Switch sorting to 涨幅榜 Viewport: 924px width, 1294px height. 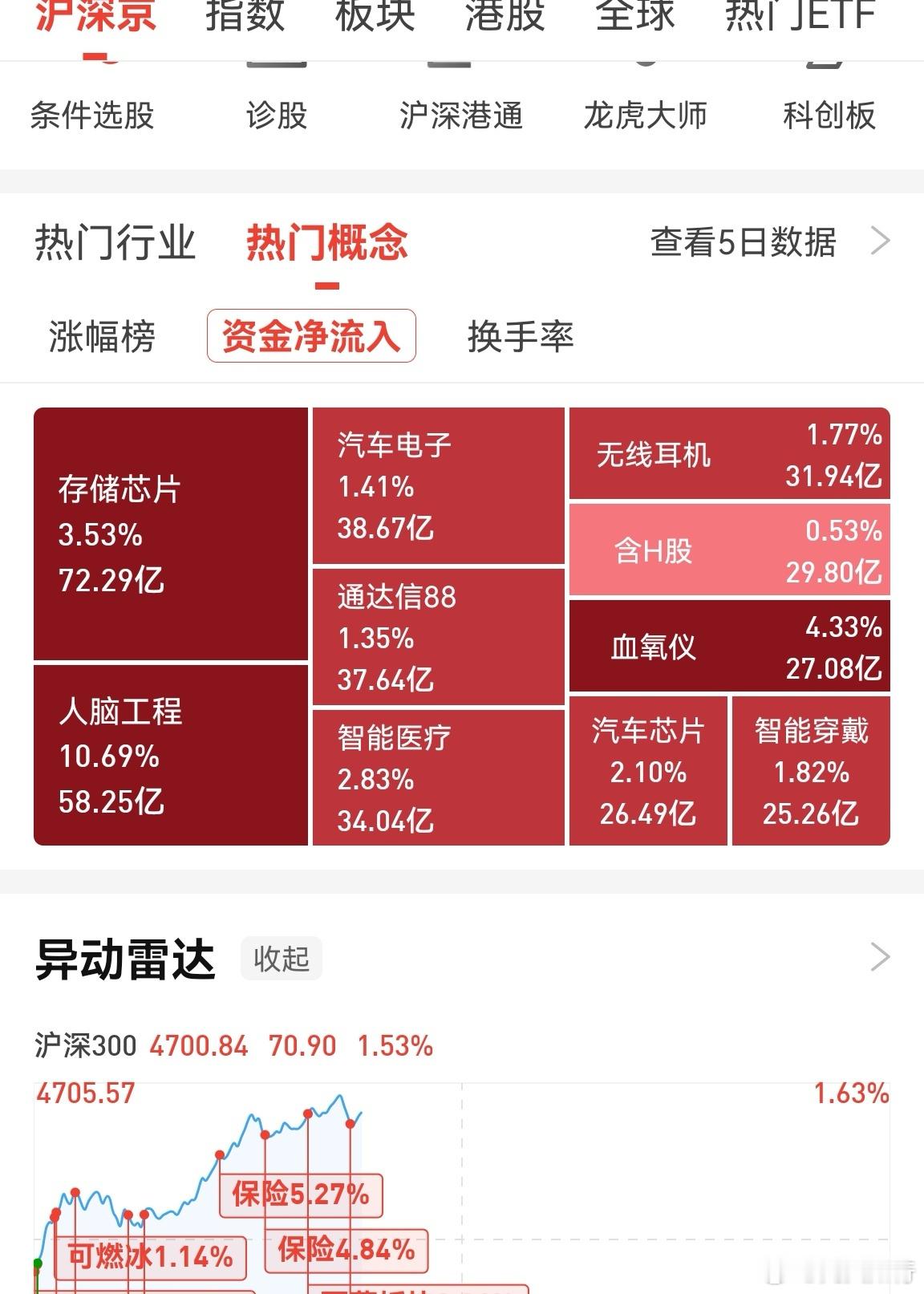[x=103, y=337]
